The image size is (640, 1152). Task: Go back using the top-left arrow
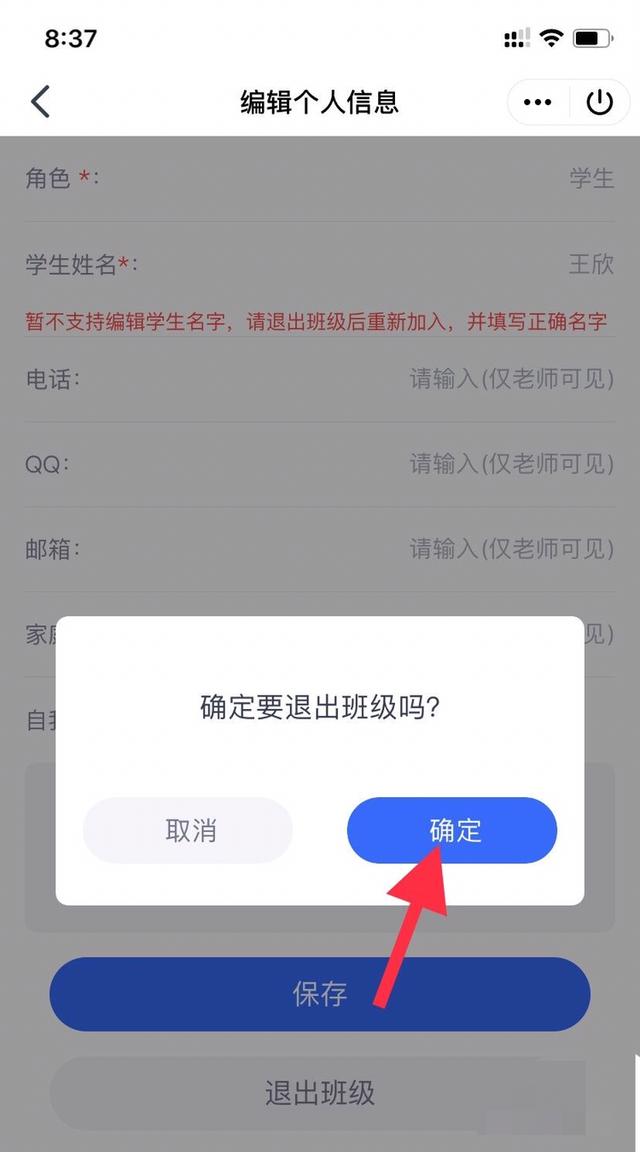coord(40,101)
